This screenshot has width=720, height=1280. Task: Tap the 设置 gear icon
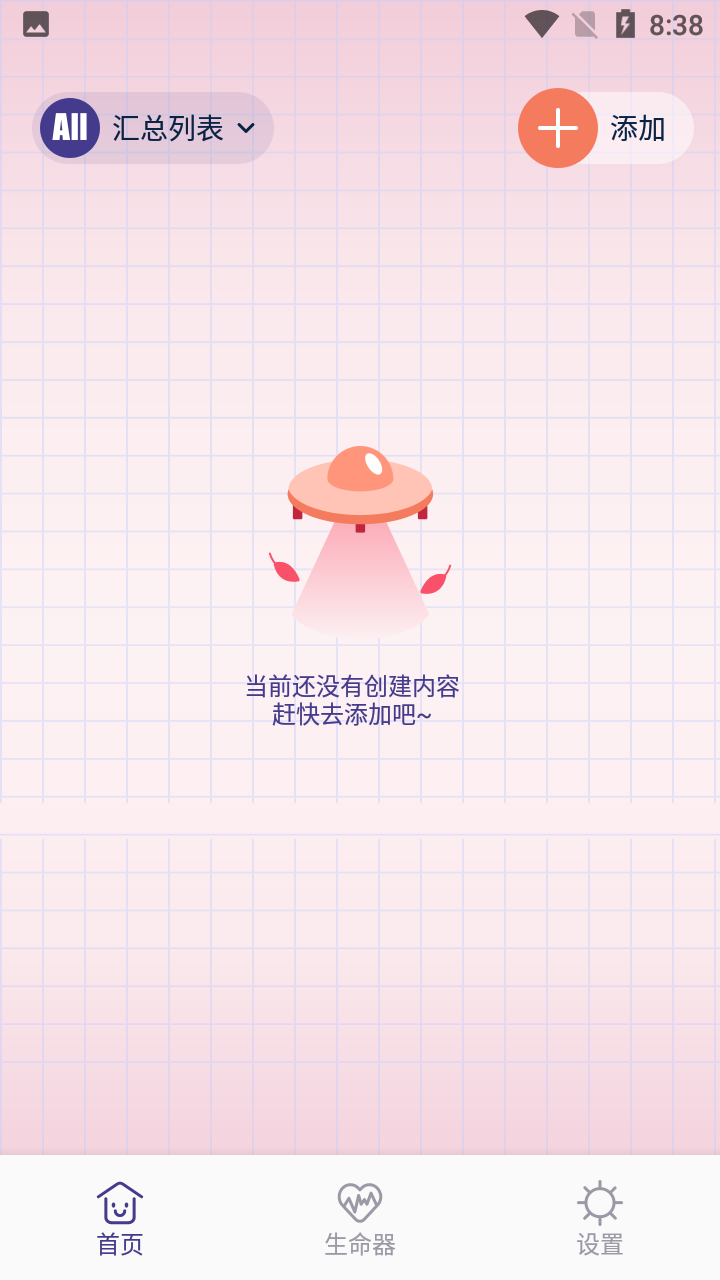pos(599,1203)
